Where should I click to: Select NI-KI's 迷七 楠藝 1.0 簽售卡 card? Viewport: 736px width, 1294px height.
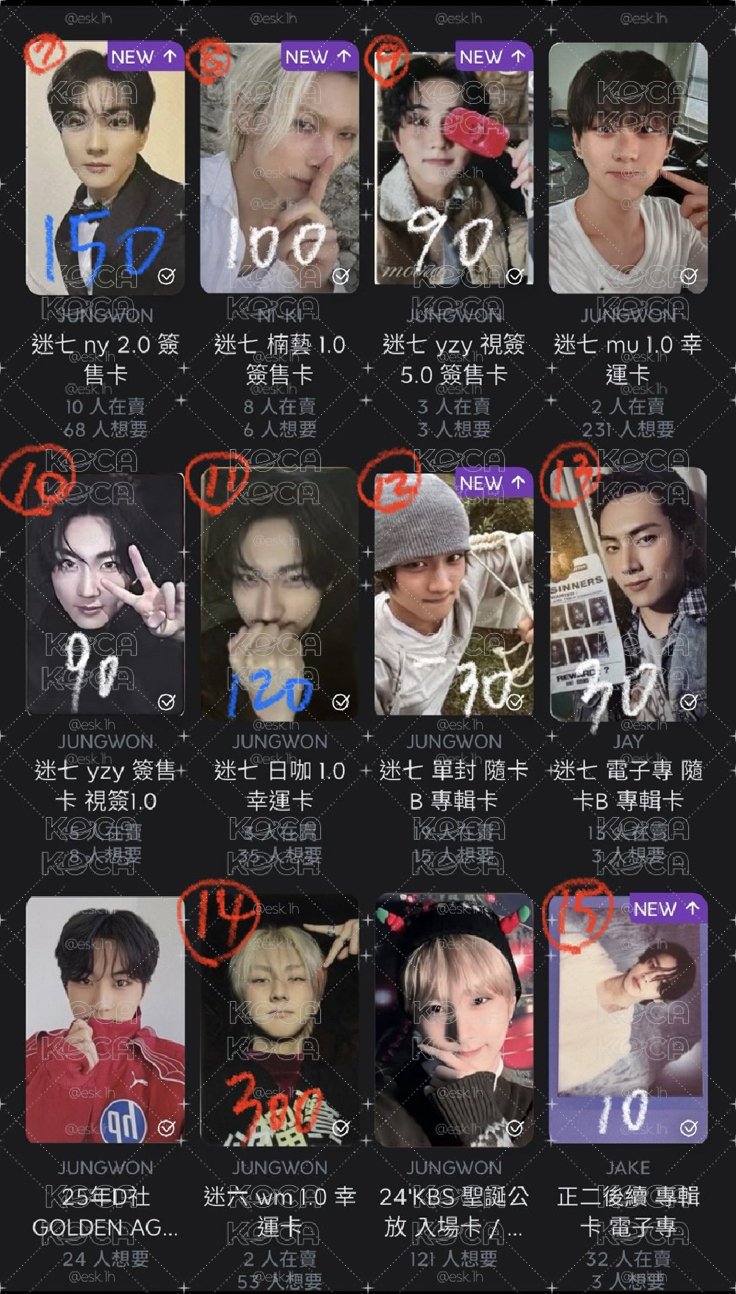[279, 167]
